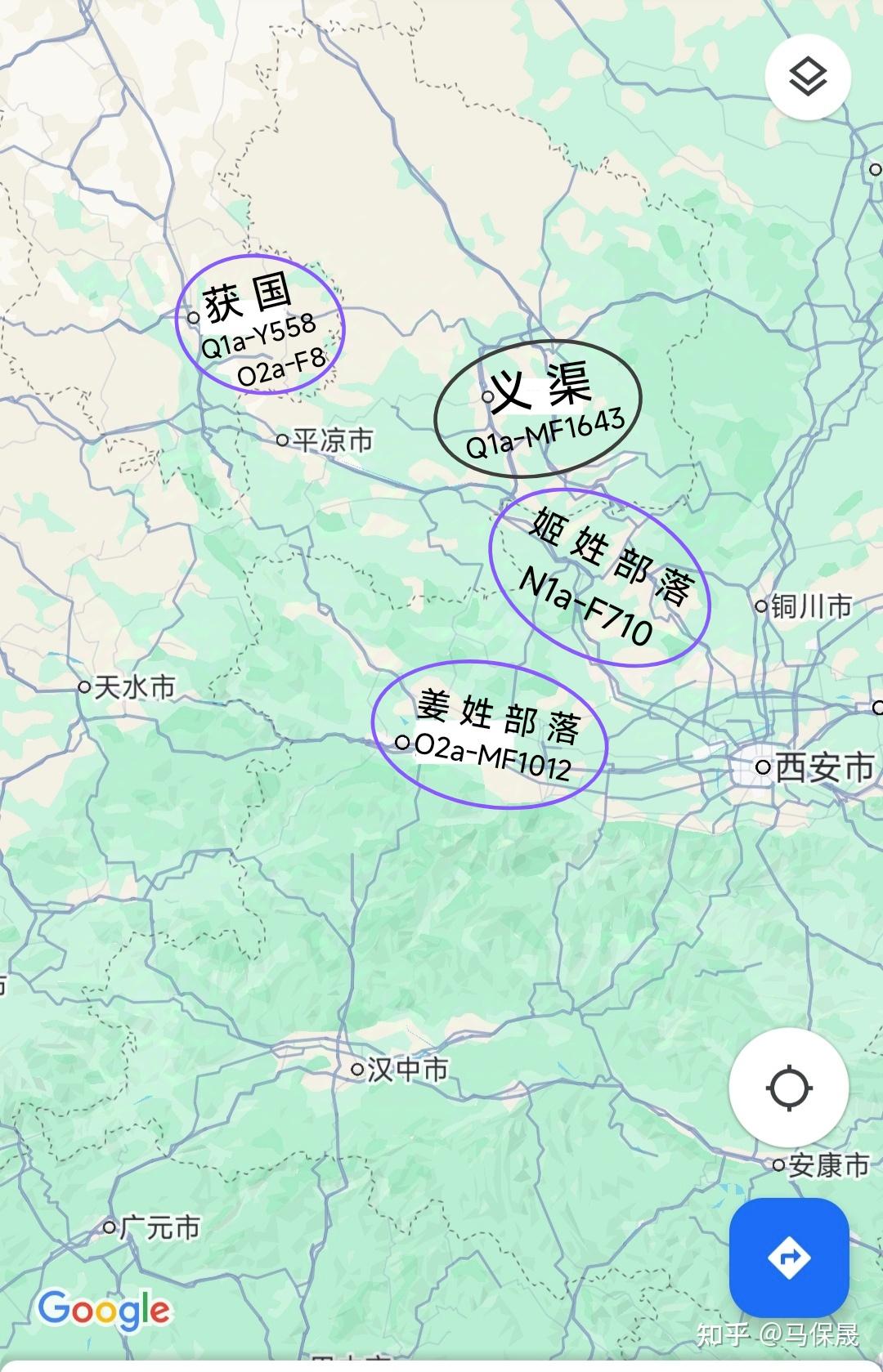This screenshot has width=883, height=1372.
Task: Select the 西安市 city marker dot
Action: tap(764, 766)
